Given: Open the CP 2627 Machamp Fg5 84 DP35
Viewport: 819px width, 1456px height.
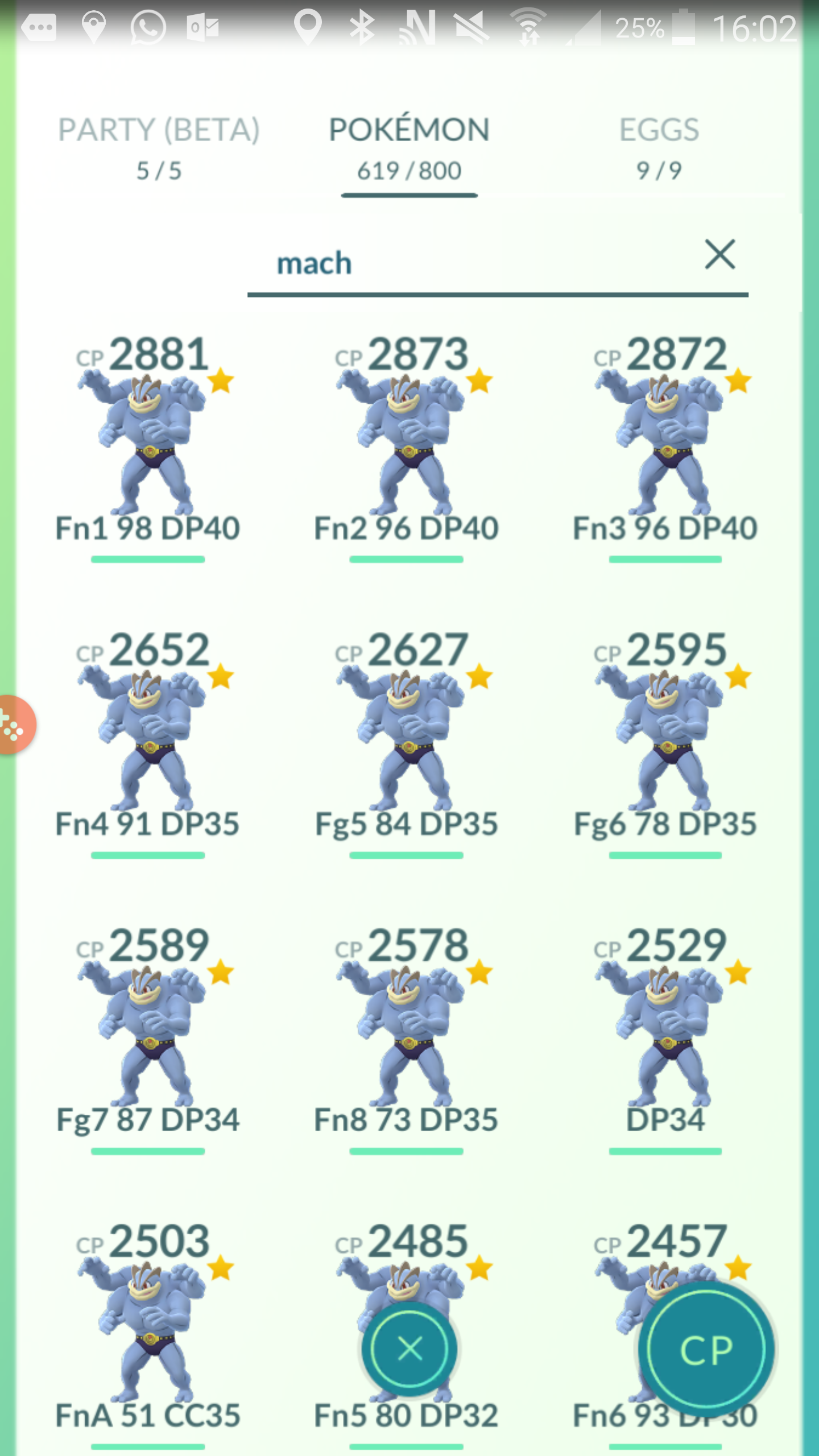Looking at the screenshot, I should 406,739.
